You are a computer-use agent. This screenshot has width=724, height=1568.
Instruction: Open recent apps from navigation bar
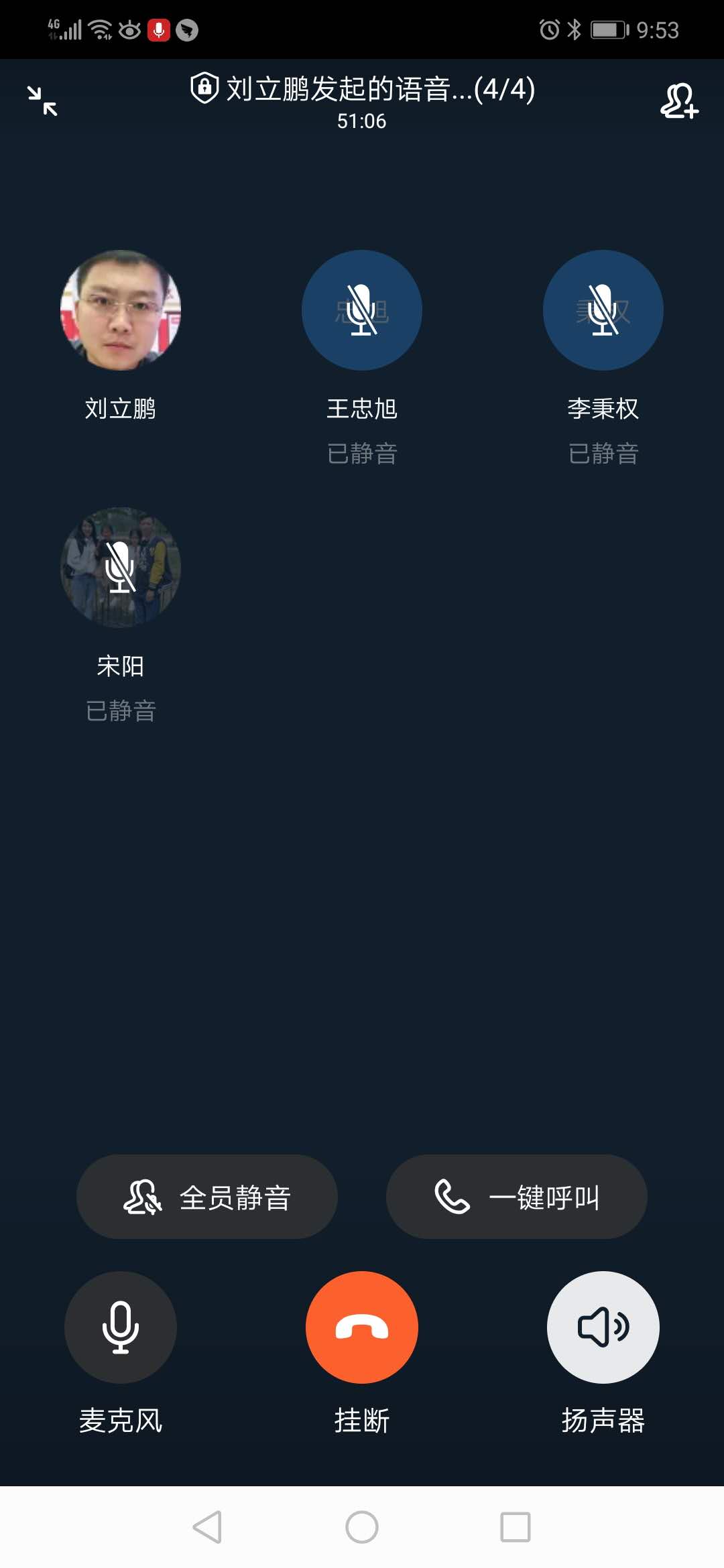516,1527
